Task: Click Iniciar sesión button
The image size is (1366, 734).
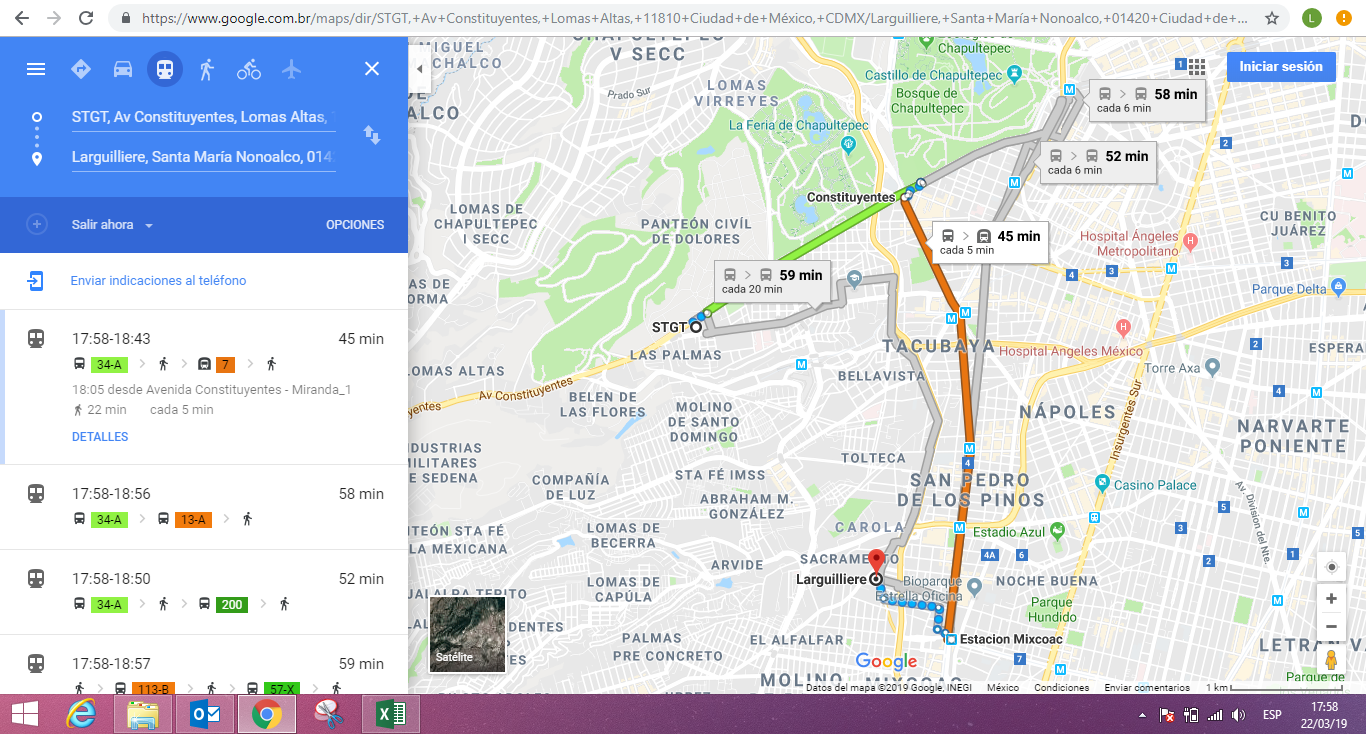Action: (x=1281, y=67)
